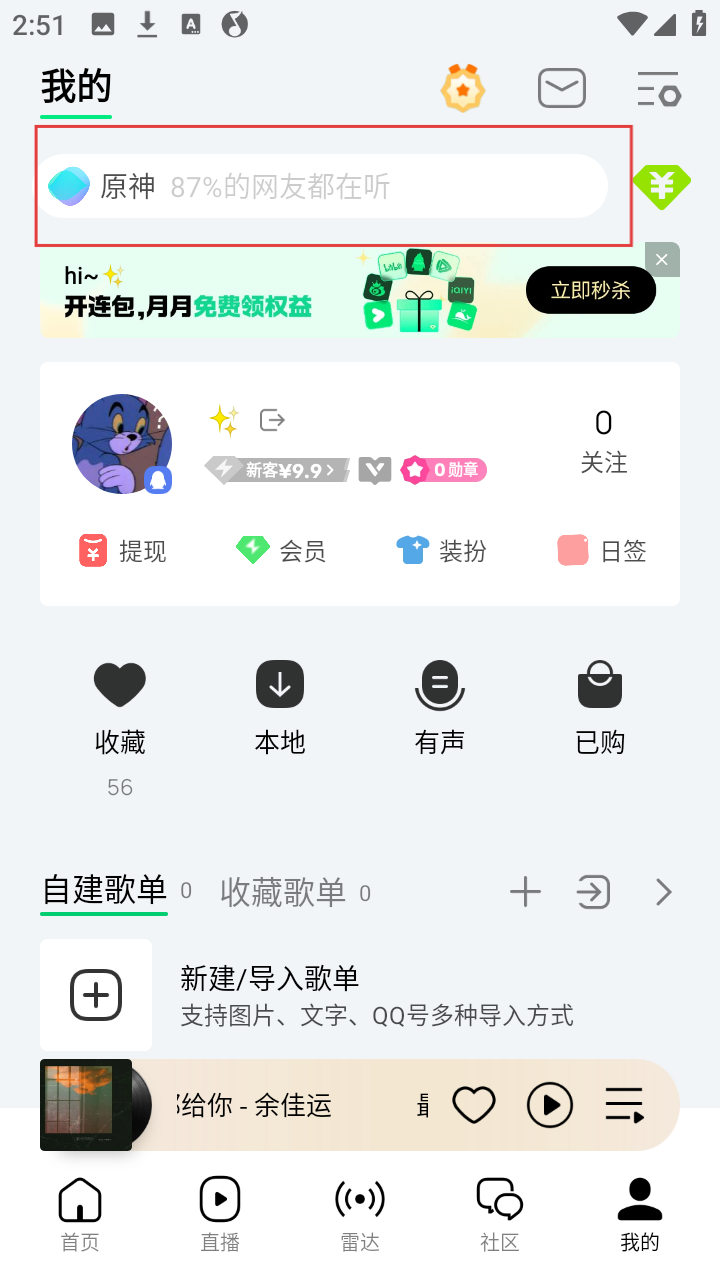Like the currently playing song
This screenshot has width=720, height=1280.
pos(474,1105)
